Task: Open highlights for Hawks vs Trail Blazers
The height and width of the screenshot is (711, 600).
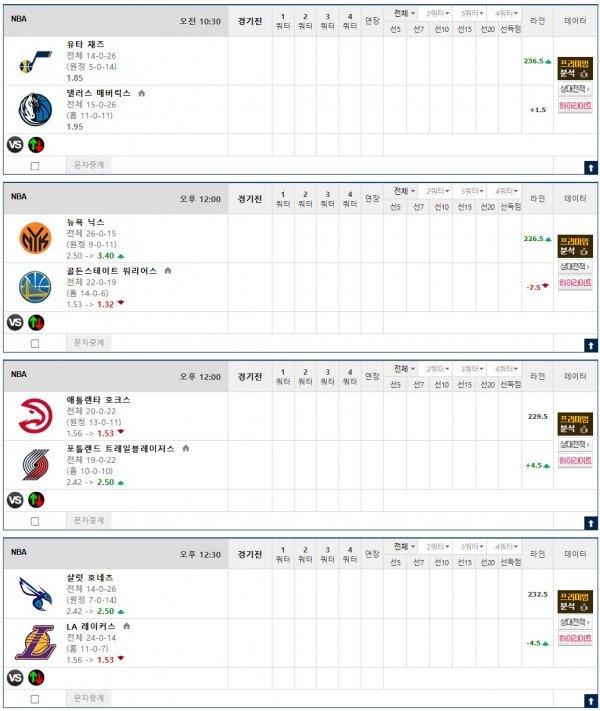Action: point(575,461)
